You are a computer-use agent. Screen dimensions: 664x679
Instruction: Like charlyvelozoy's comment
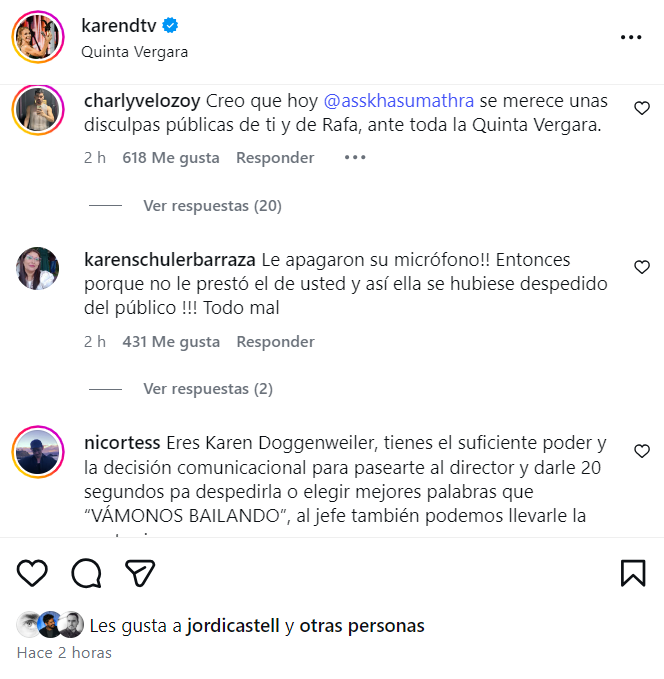pos(642,108)
